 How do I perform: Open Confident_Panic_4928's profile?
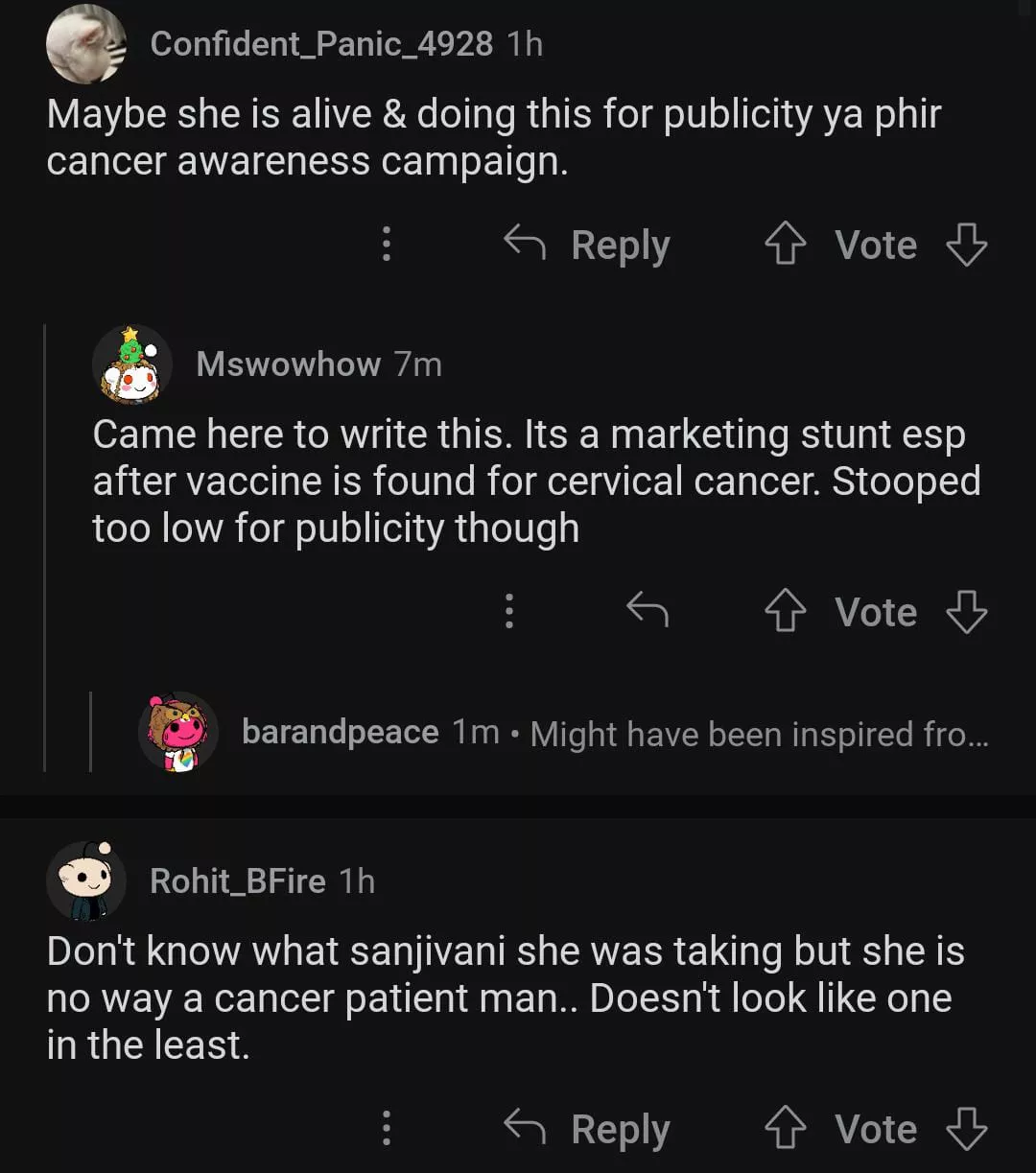click(x=321, y=43)
